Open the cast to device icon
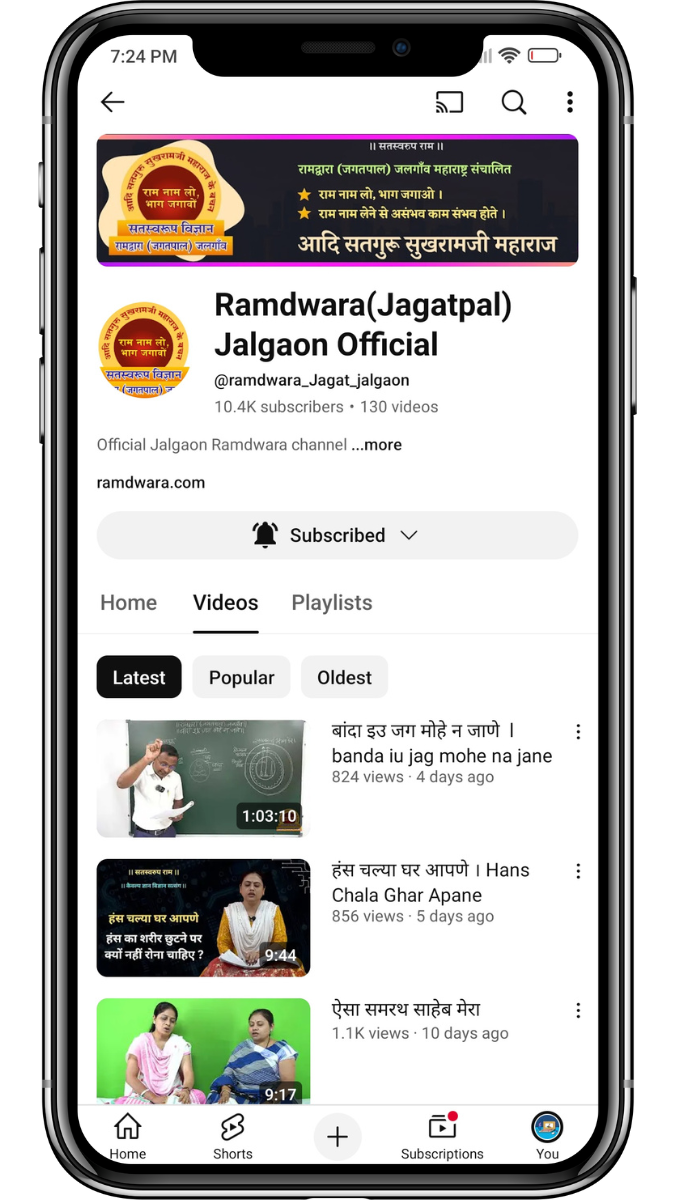675x1200 pixels. [x=449, y=102]
